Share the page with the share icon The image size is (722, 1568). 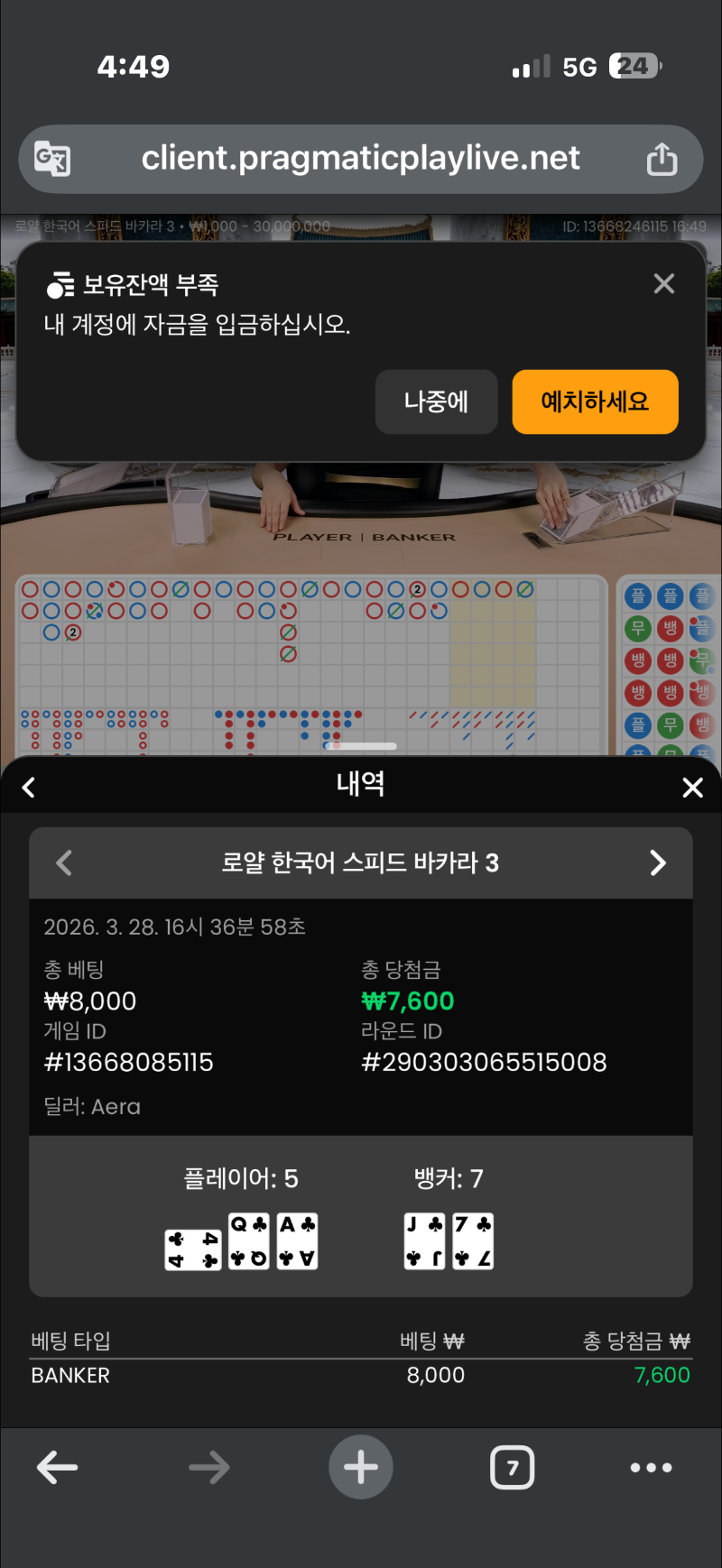[x=662, y=159]
